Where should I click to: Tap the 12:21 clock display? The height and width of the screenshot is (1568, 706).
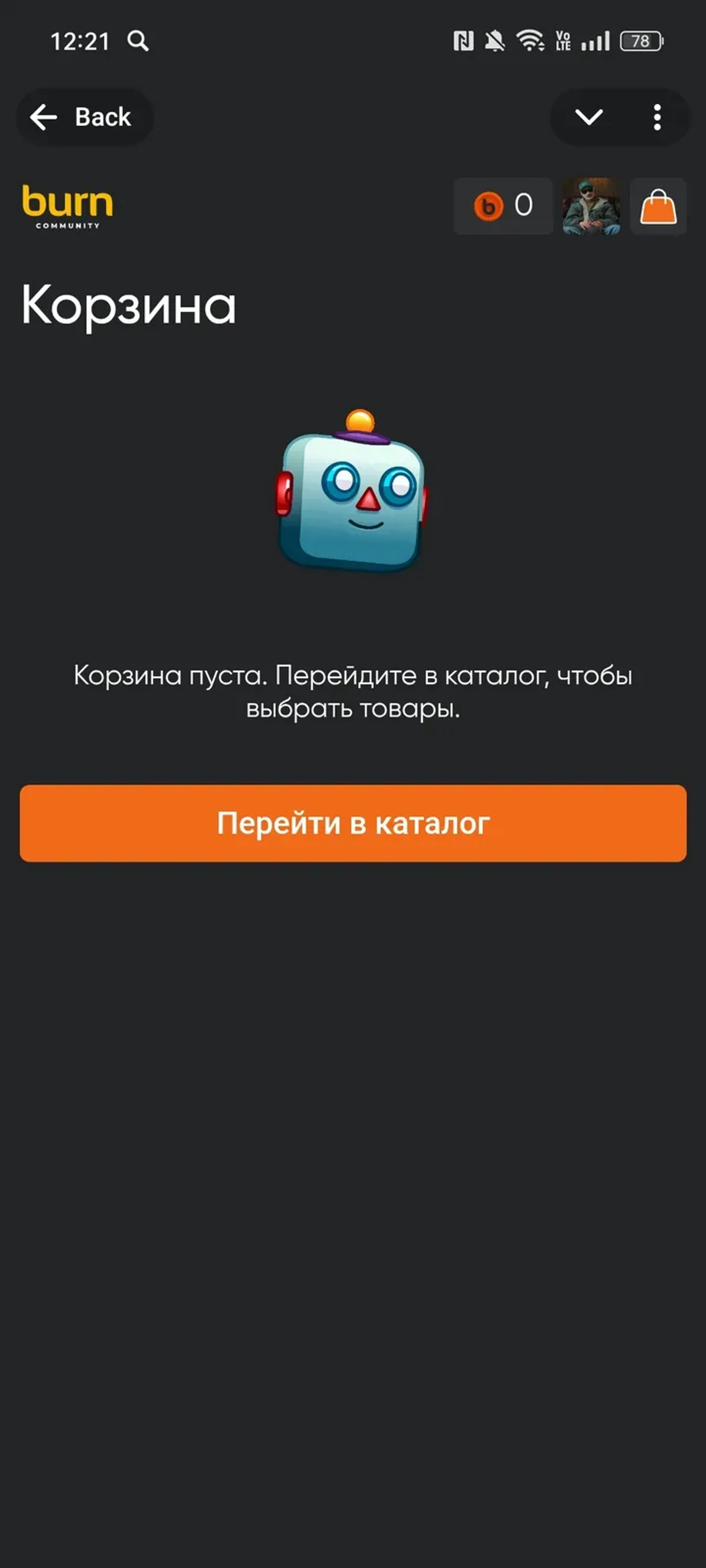pos(80,41)
